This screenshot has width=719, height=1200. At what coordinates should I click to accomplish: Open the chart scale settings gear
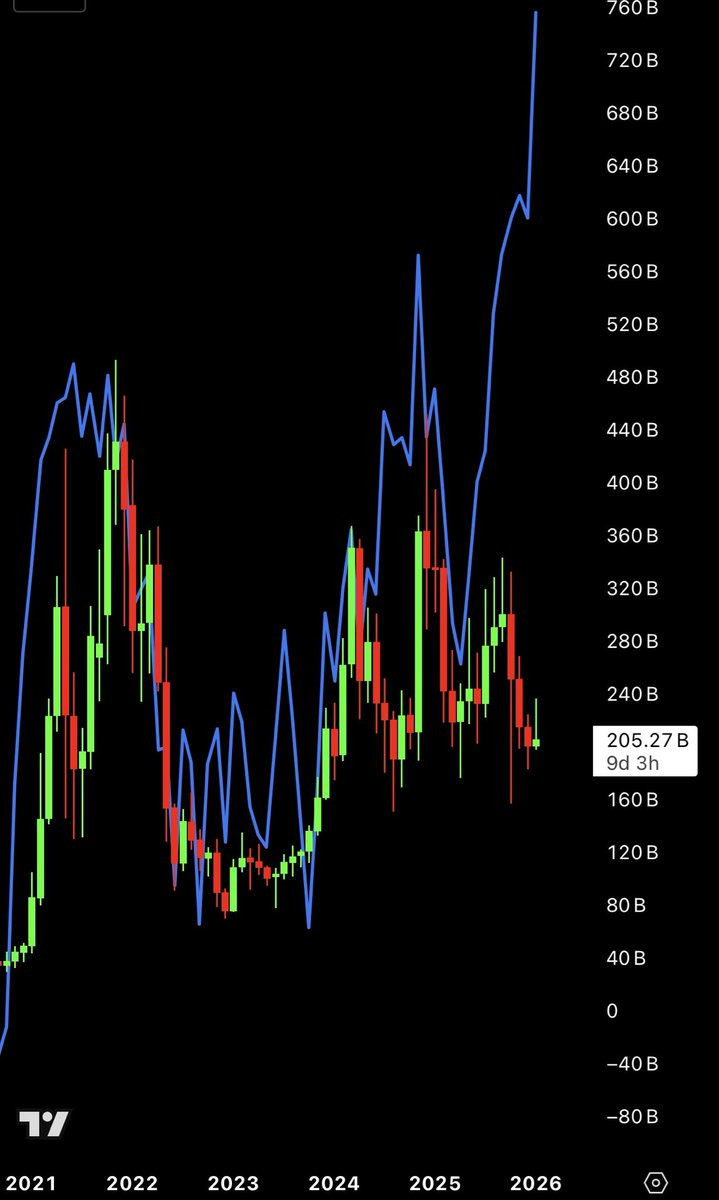tap(656, 1183)
